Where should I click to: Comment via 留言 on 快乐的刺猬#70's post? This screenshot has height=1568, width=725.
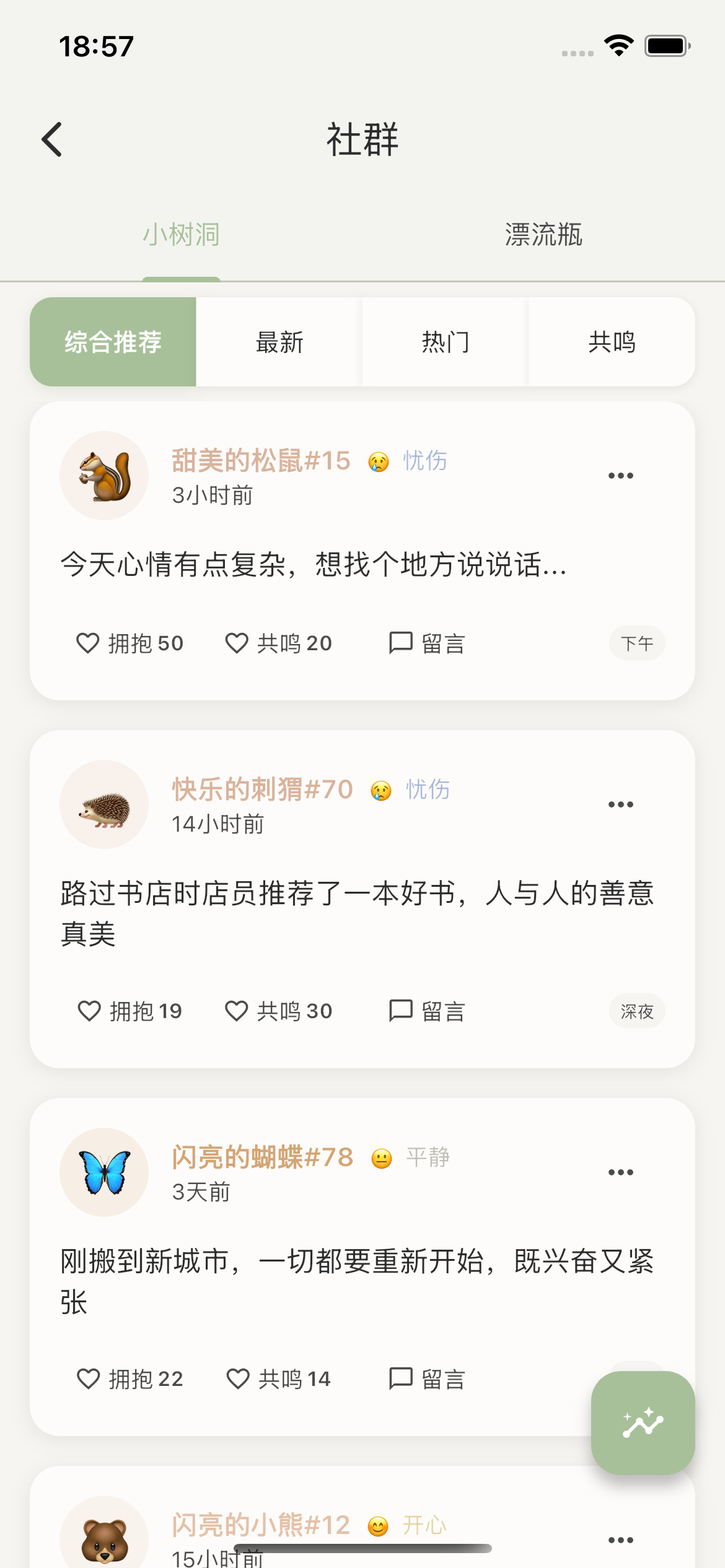[427, 1011]
